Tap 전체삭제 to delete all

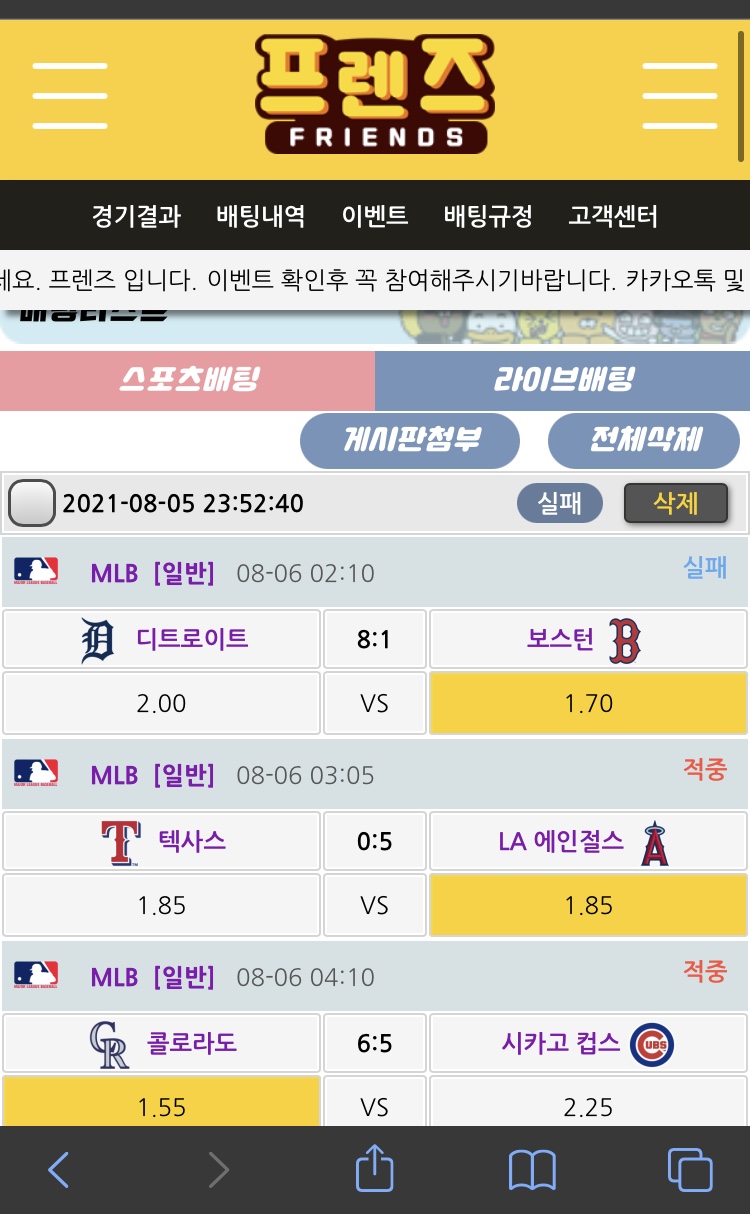(x=644, y=440)
